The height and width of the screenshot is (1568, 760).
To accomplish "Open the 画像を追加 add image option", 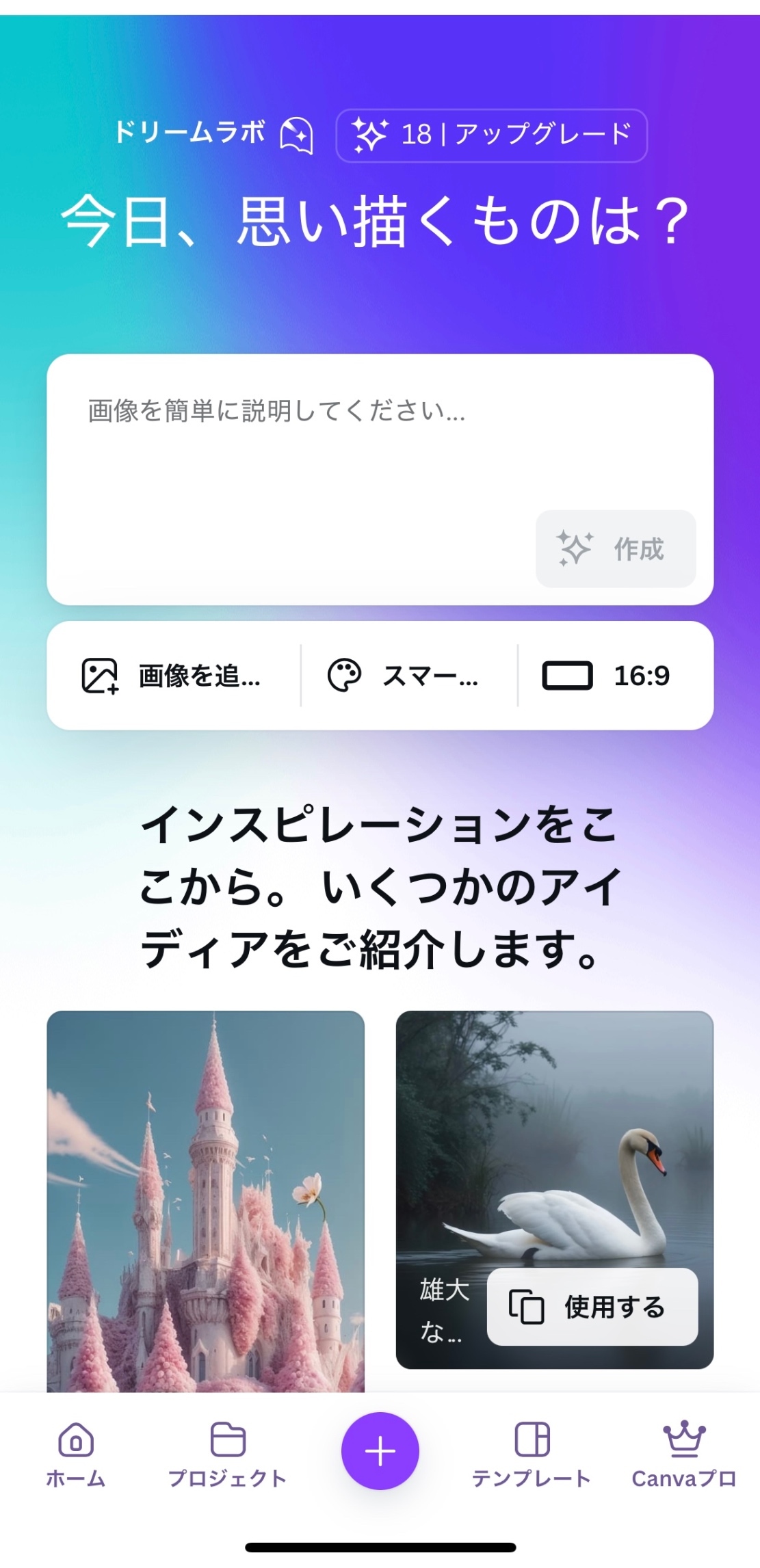I will 172,676.
